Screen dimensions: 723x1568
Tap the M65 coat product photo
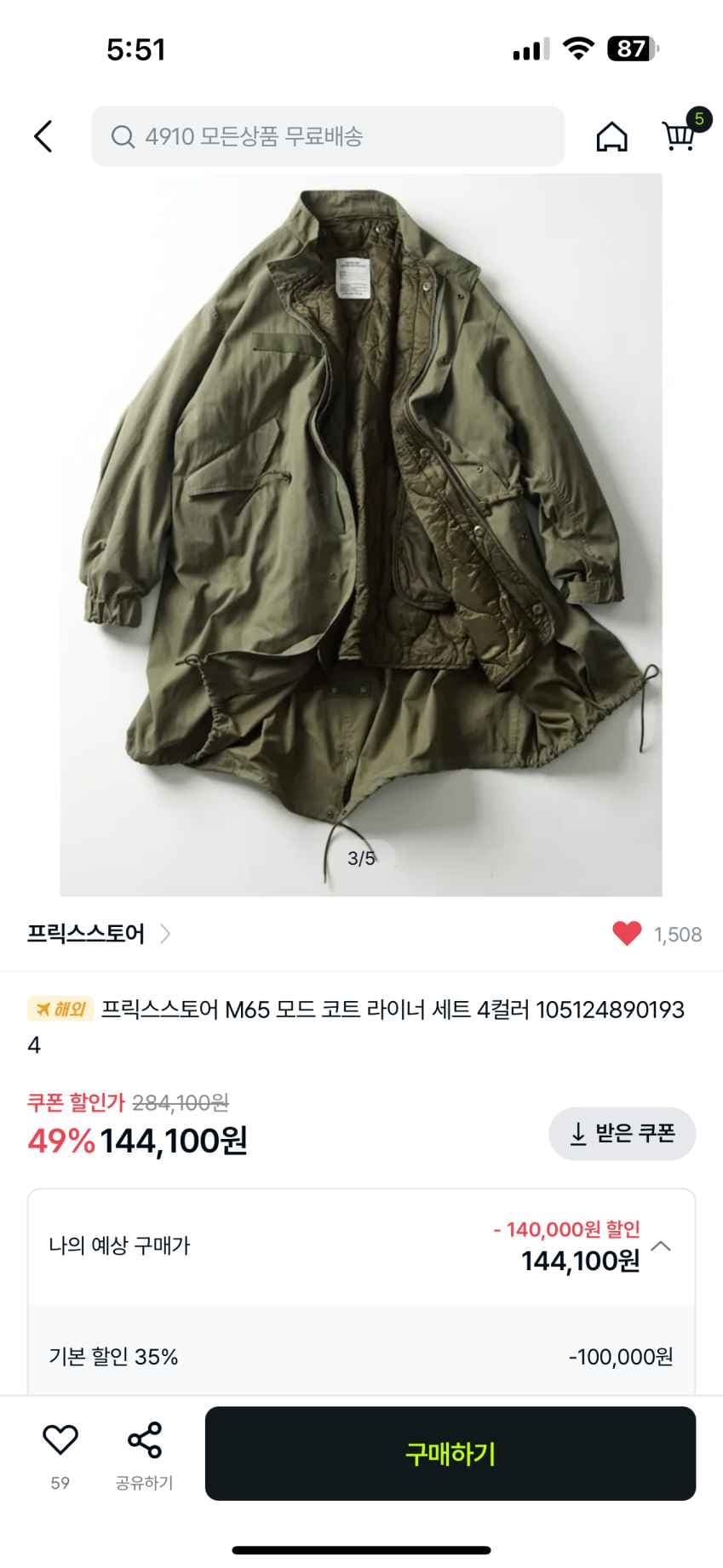(x=361, y=528)
